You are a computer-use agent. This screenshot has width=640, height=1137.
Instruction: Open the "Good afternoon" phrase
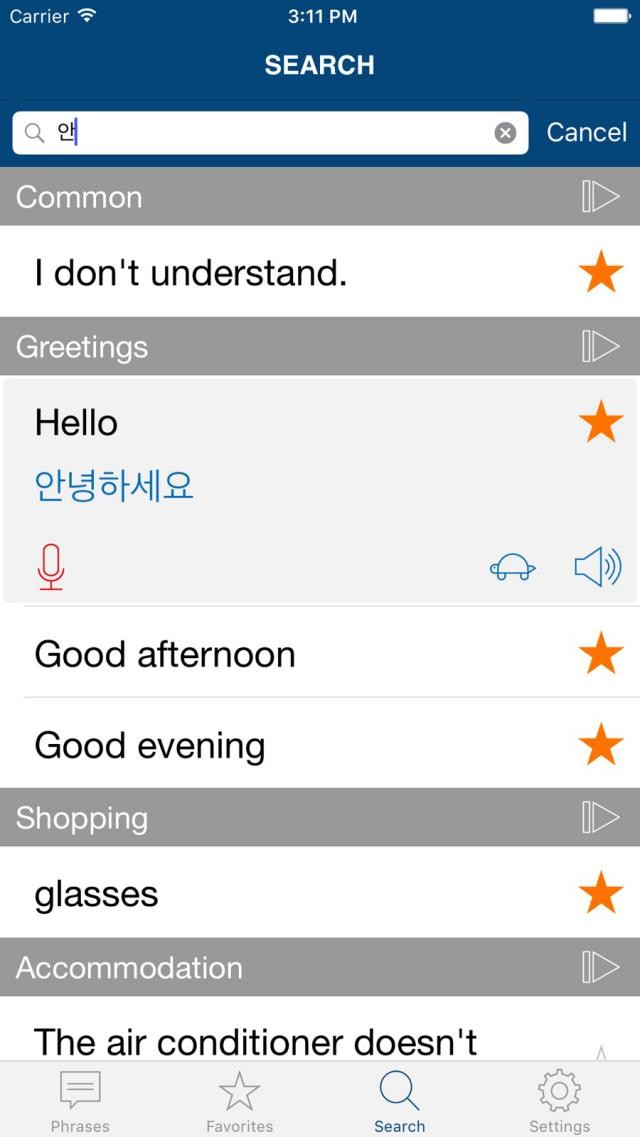166,655
